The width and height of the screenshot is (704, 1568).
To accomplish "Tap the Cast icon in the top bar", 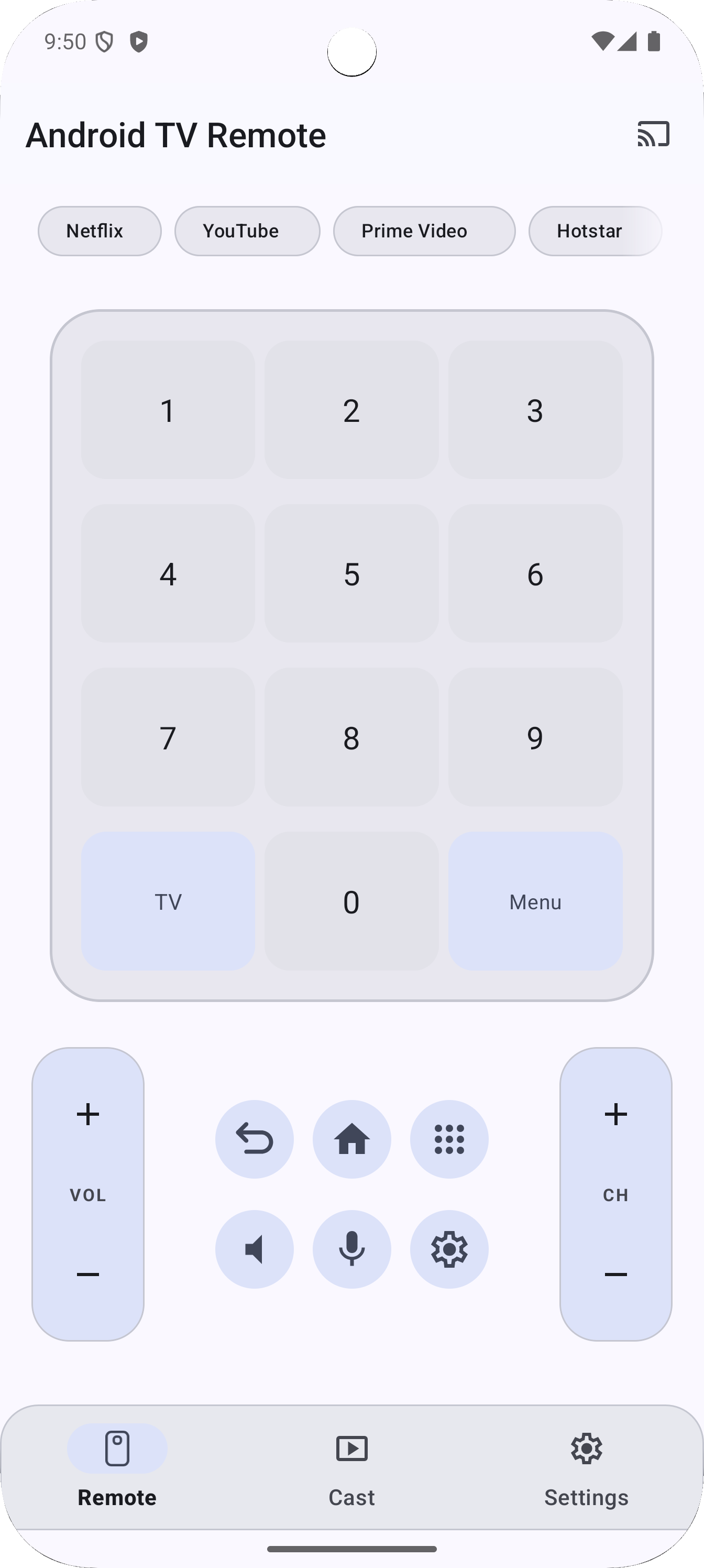I will (x=653, y=134).
